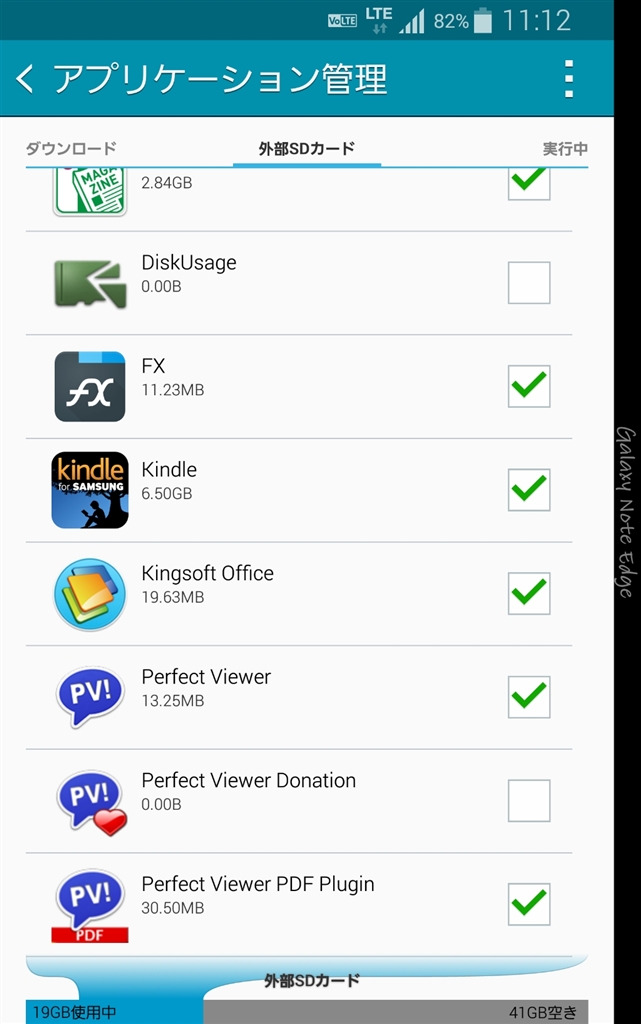The height and width of the screenshot is (1024, 641).
Task: Uncheck the FX checkbox
Action: [x=529, y=386]
